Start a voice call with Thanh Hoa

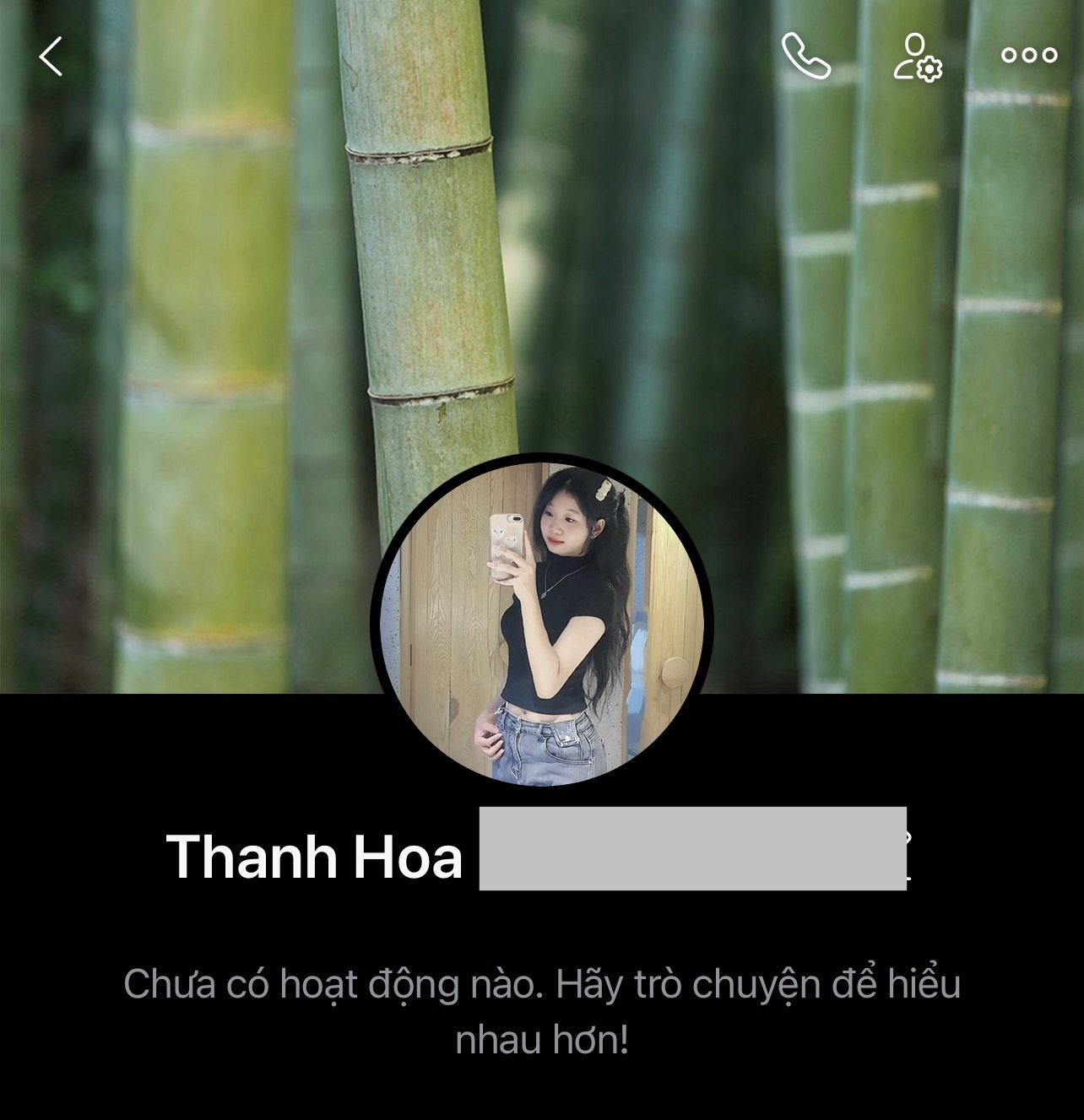pyautogui.click(x=806, y=56)
